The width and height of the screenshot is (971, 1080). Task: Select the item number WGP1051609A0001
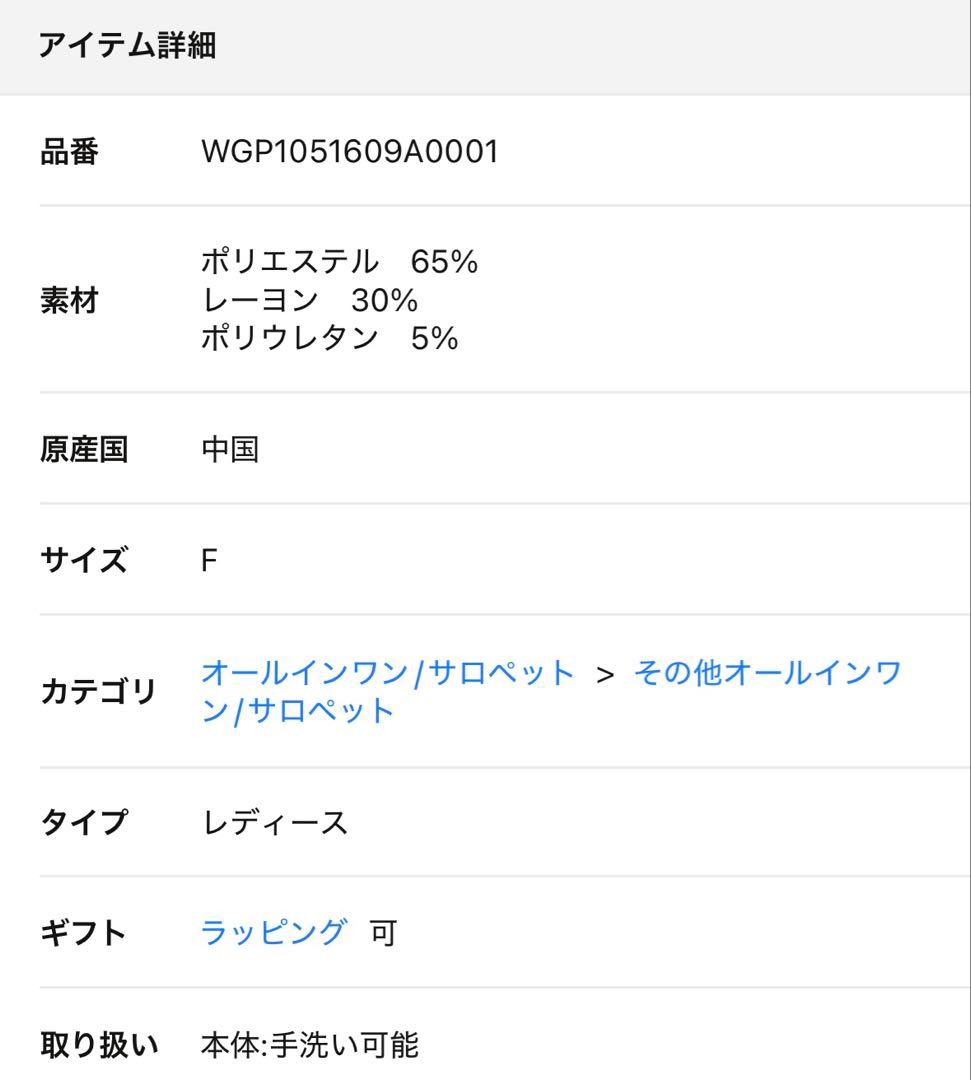(352, 151)
